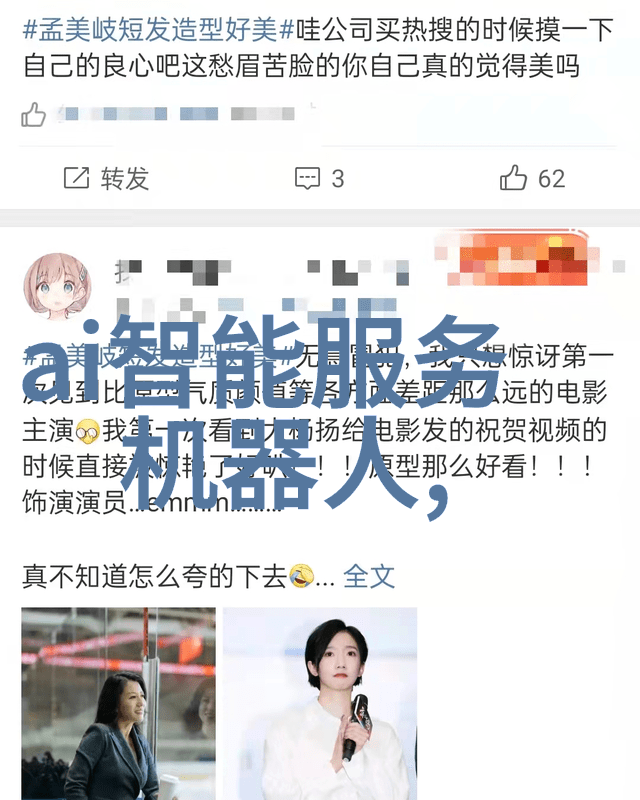Open comments on the post with 3 comments

coord(320,179)
